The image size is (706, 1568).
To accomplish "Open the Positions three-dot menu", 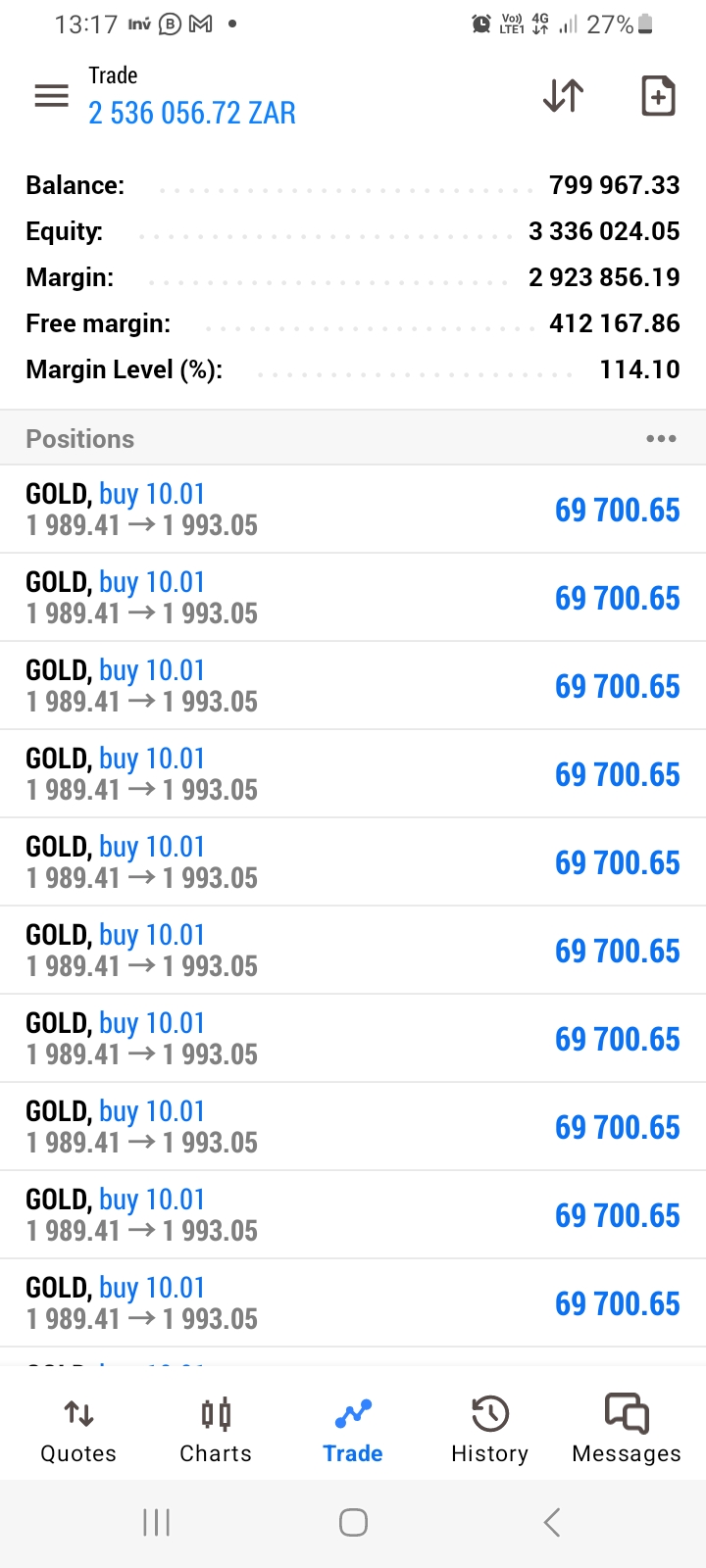I will 661,438.
